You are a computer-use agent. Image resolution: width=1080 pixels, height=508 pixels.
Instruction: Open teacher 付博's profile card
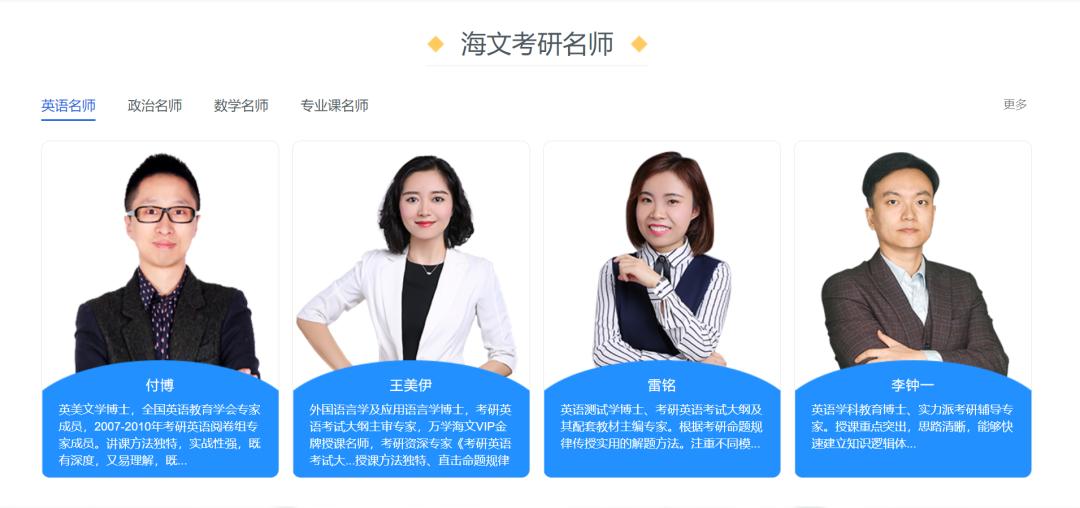(x=160, y=309)
